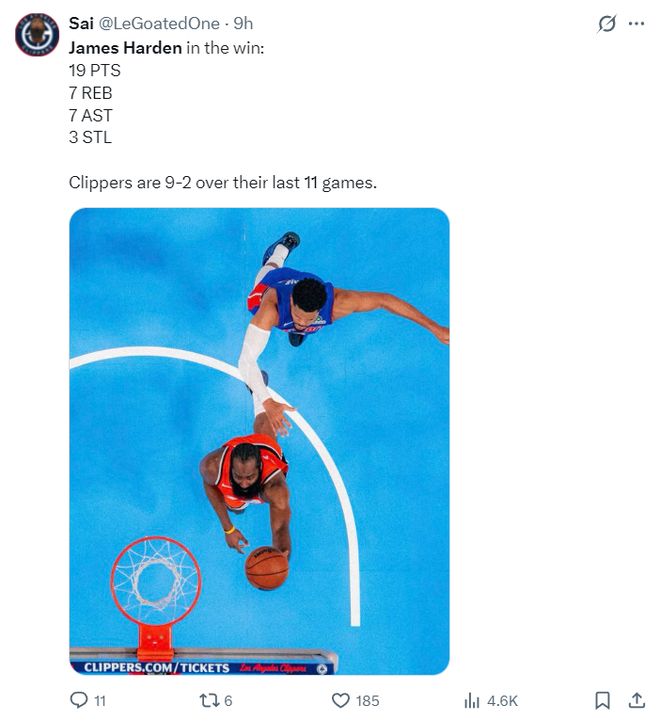Tap the Grok icon on the post
The width and height of the screenshot is (660, 721).
pos(606,24)
